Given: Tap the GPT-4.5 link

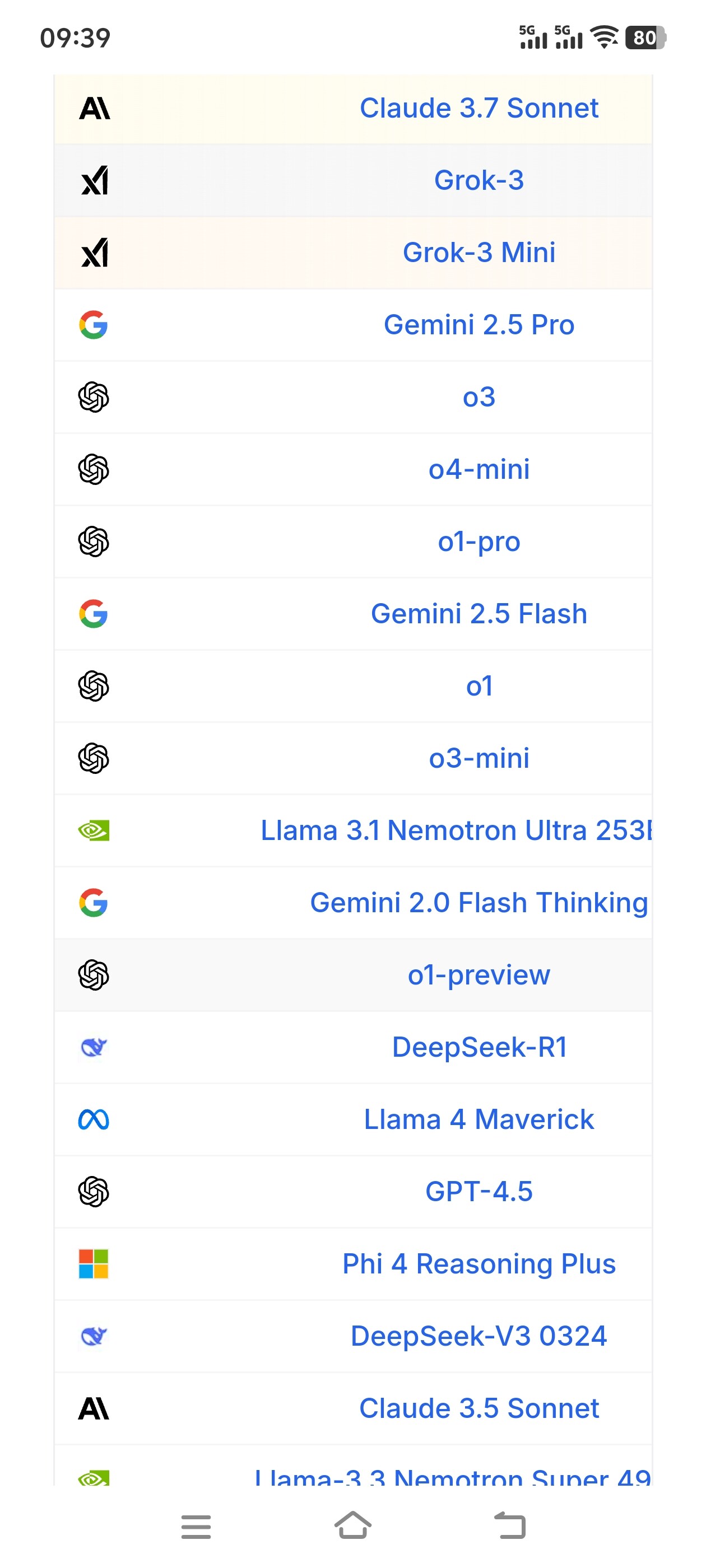Looking at the screenshot, I should click(x=479, y=1192).
